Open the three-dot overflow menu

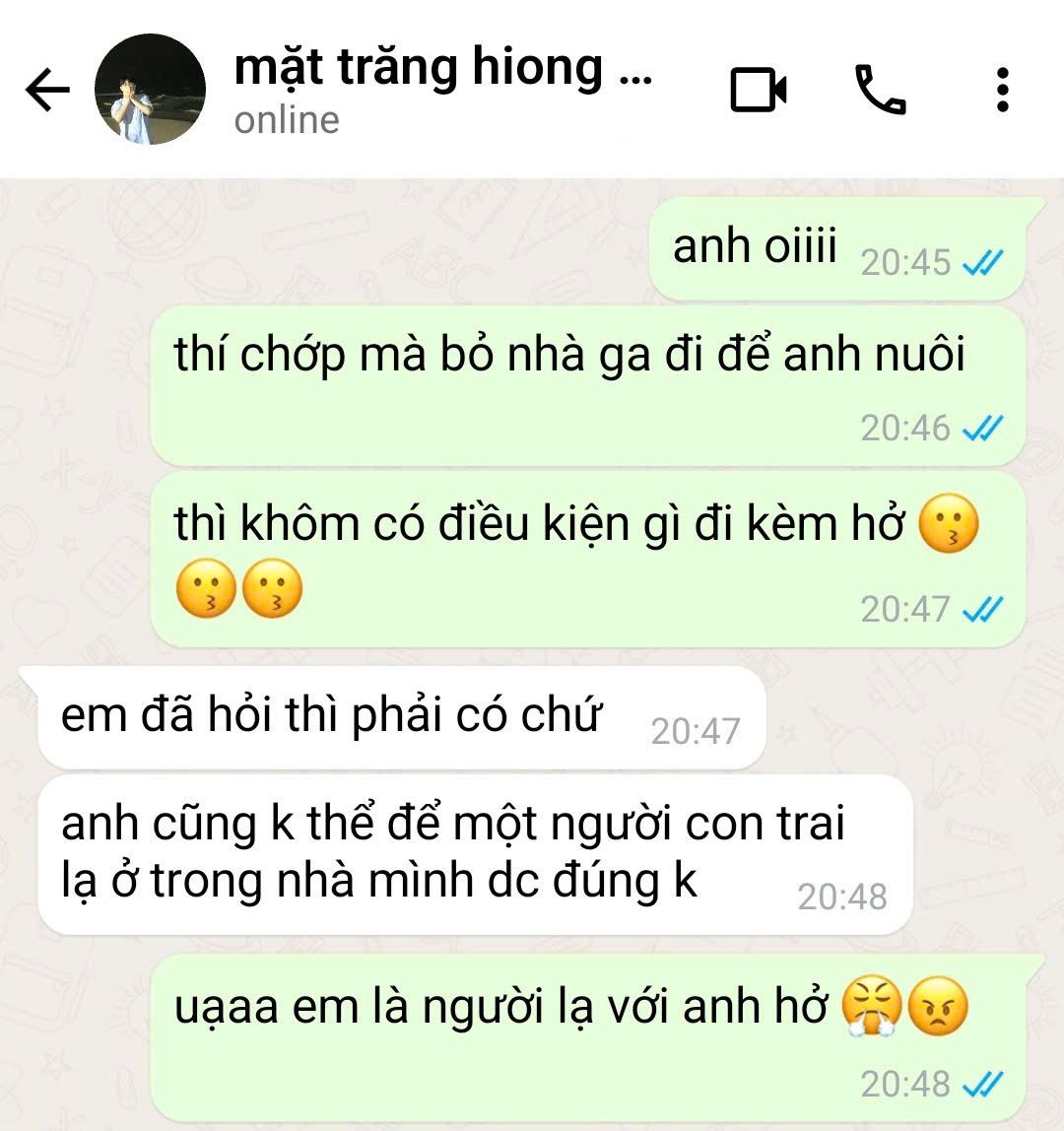1002,91
